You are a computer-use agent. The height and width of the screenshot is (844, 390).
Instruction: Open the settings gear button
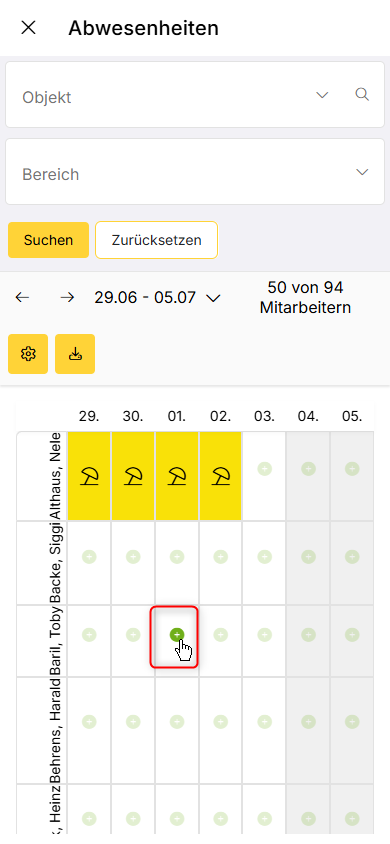point(28,354)
